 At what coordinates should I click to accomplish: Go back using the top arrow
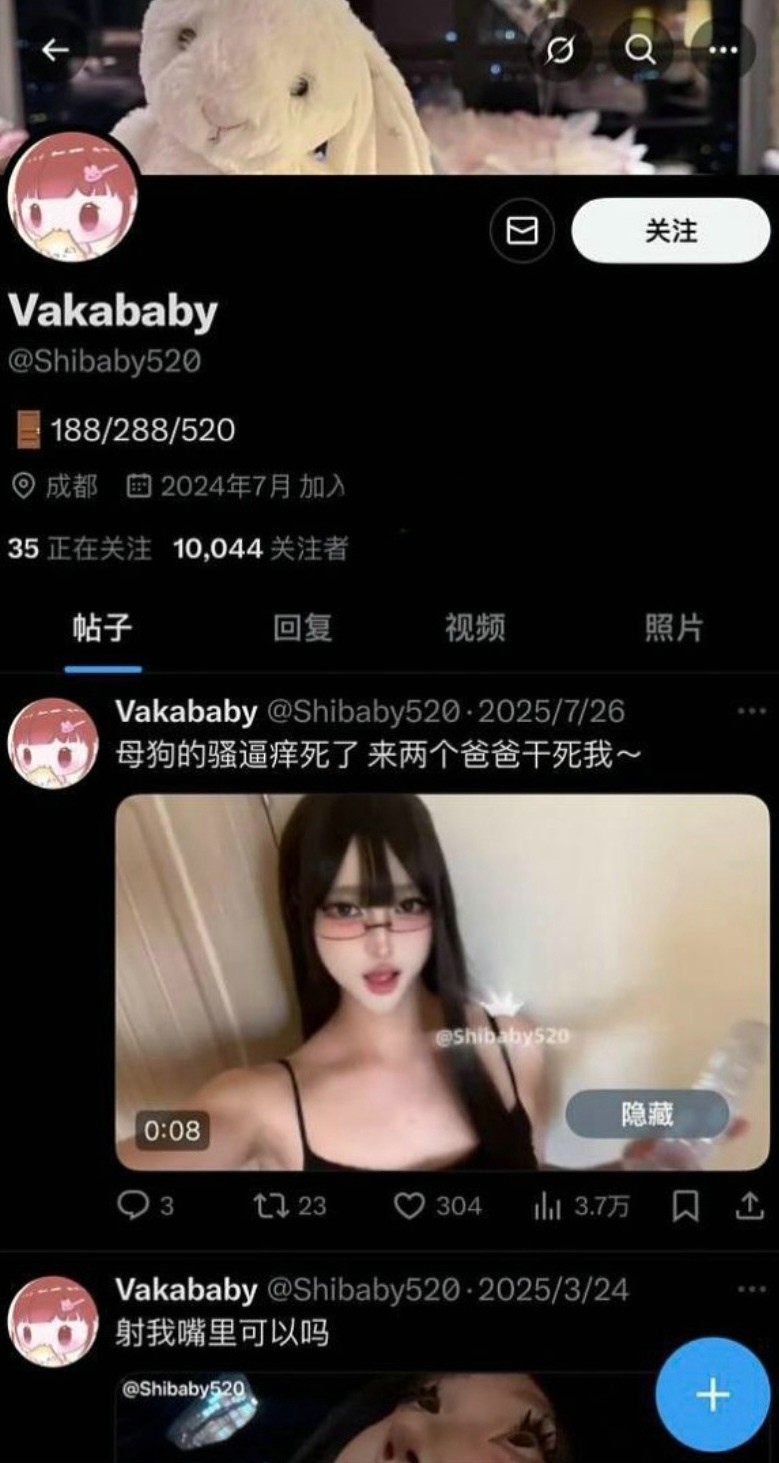(55, 50)
